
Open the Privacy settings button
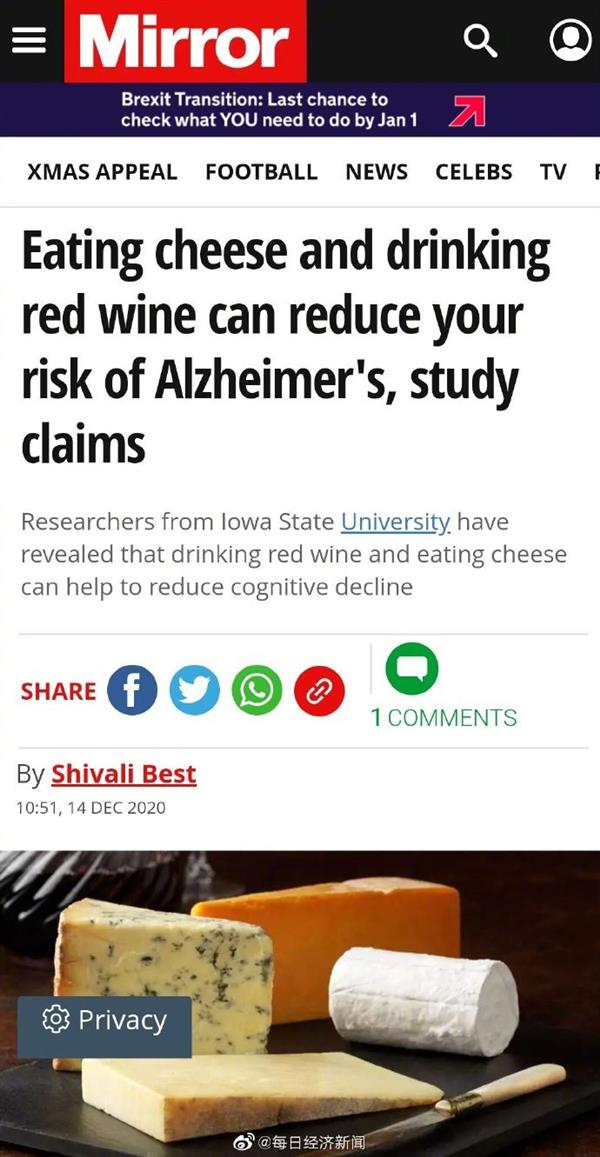point(104,1021)
